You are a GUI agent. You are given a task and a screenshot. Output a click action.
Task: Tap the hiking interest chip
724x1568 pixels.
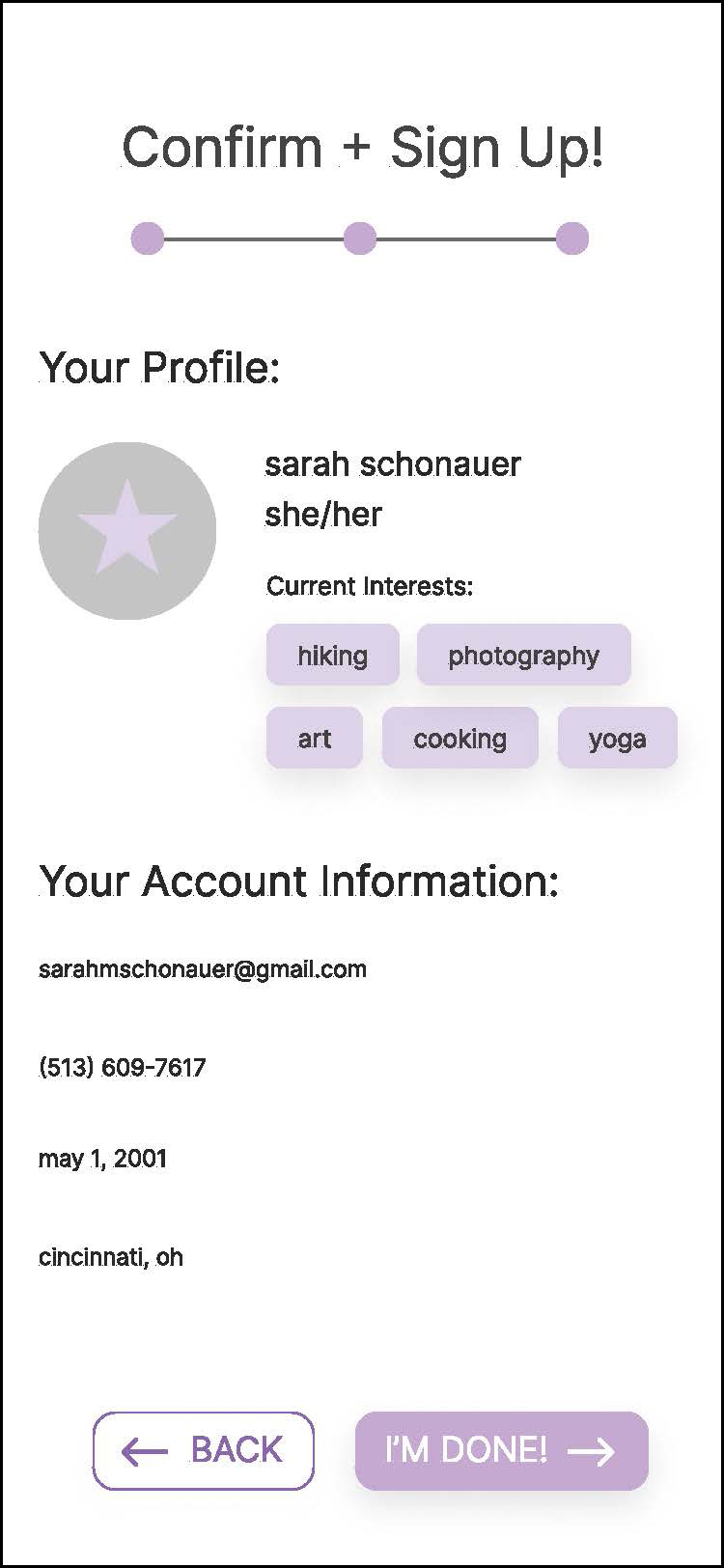(x=332, y=656)
